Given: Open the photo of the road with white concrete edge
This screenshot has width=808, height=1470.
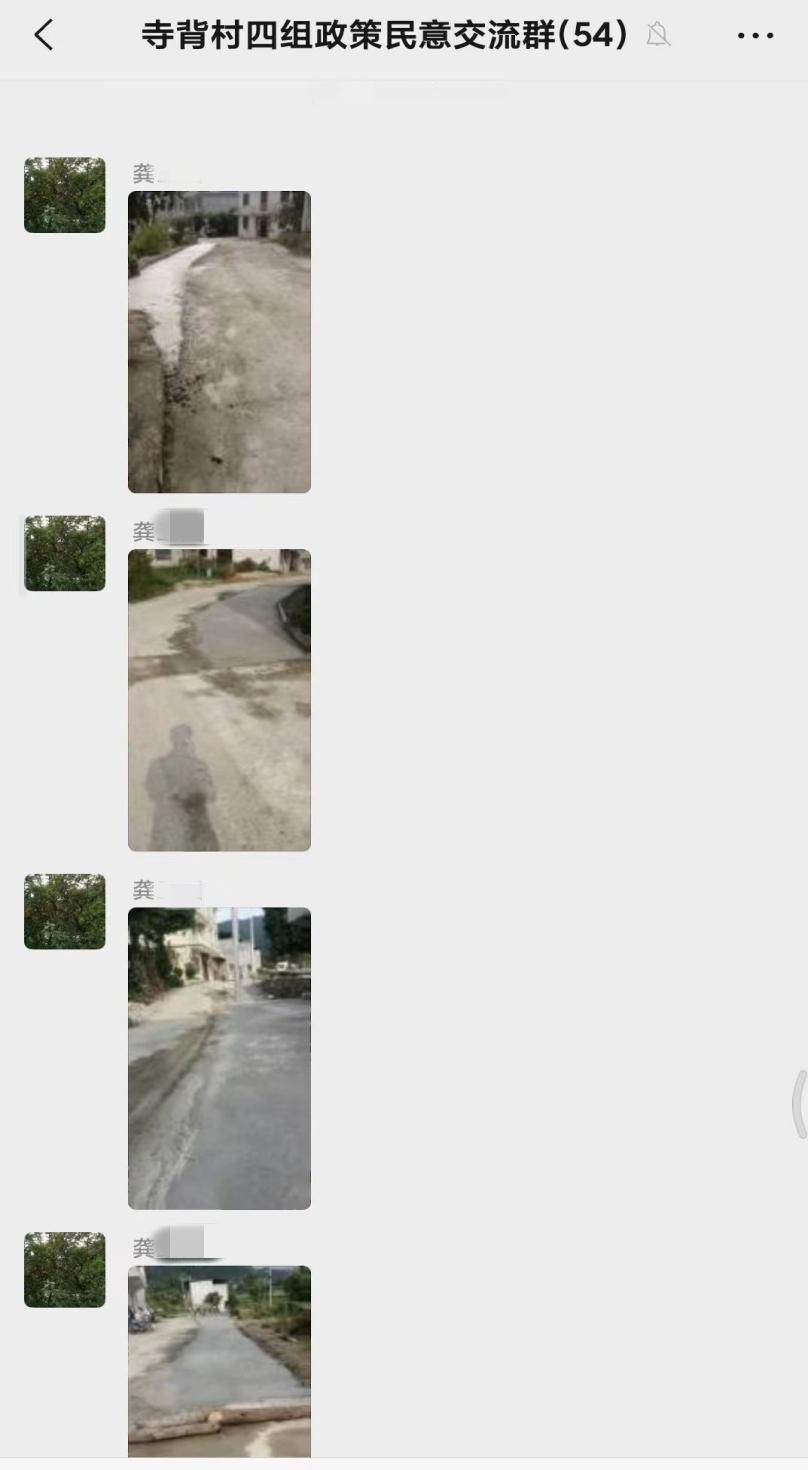Looking at the screenshot, I should click(219, 342).
